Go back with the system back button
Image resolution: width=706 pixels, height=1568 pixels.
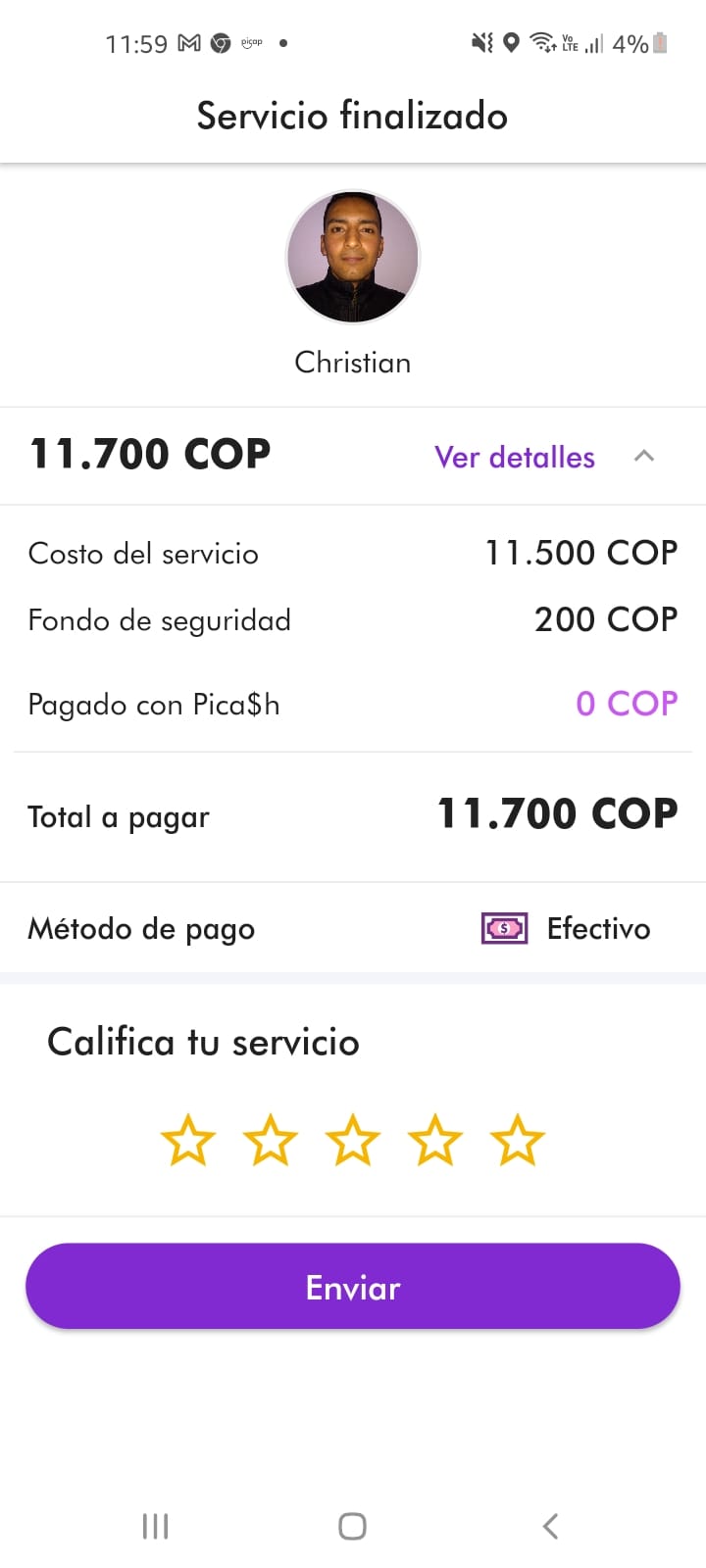pos(550,1526)
